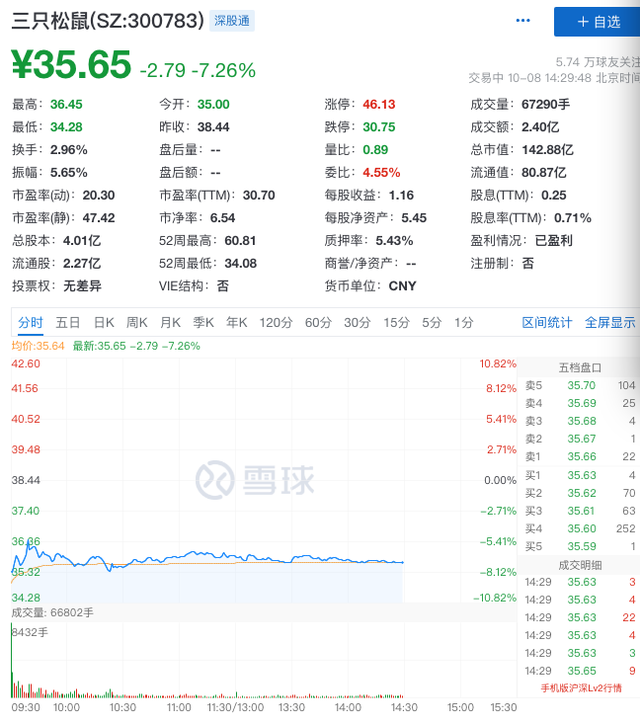This screenshot has width=640, height=724.
Task: Open the three-dot more options menu
Action: [522, 20]
